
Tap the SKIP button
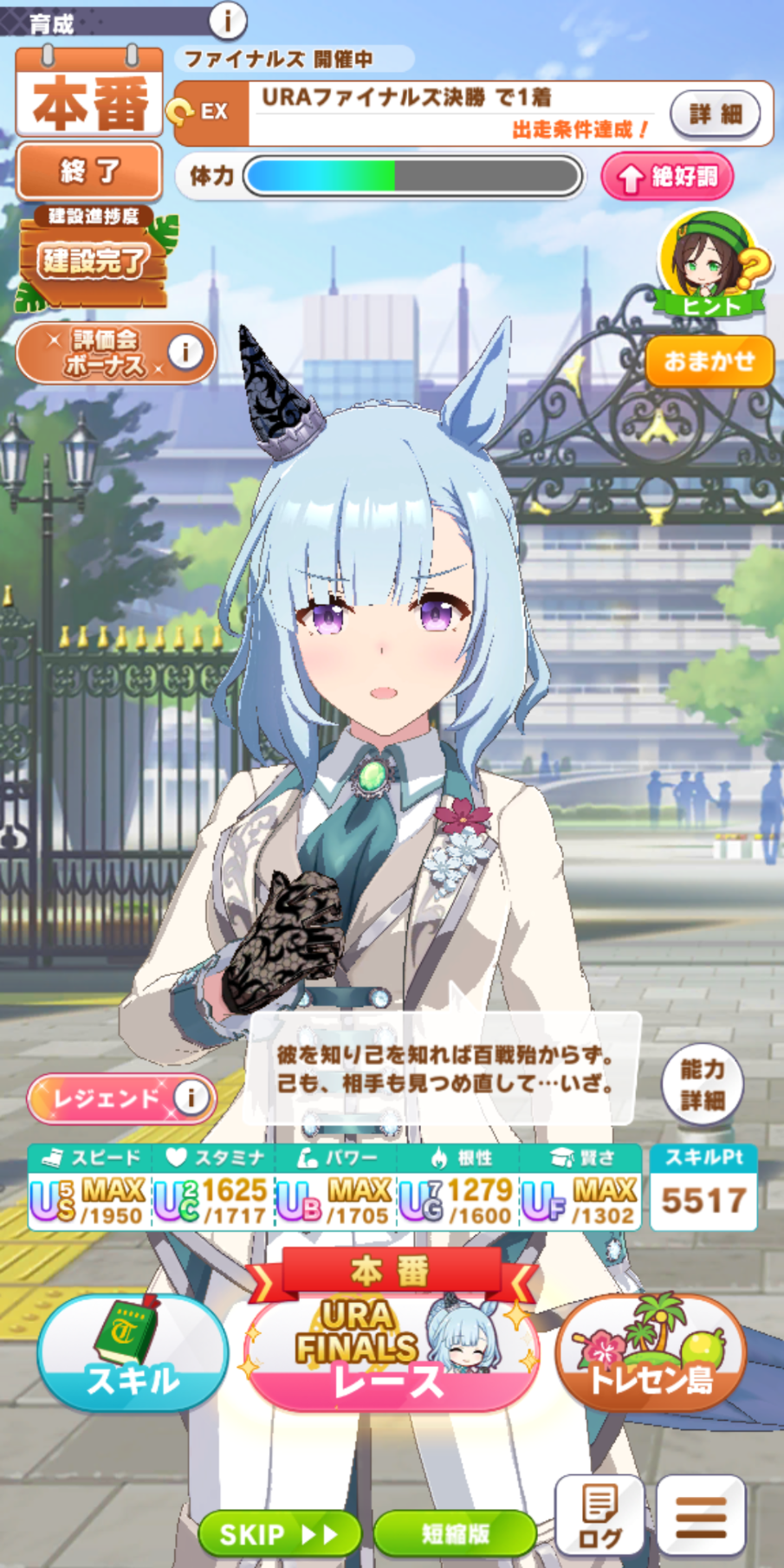279,1535
